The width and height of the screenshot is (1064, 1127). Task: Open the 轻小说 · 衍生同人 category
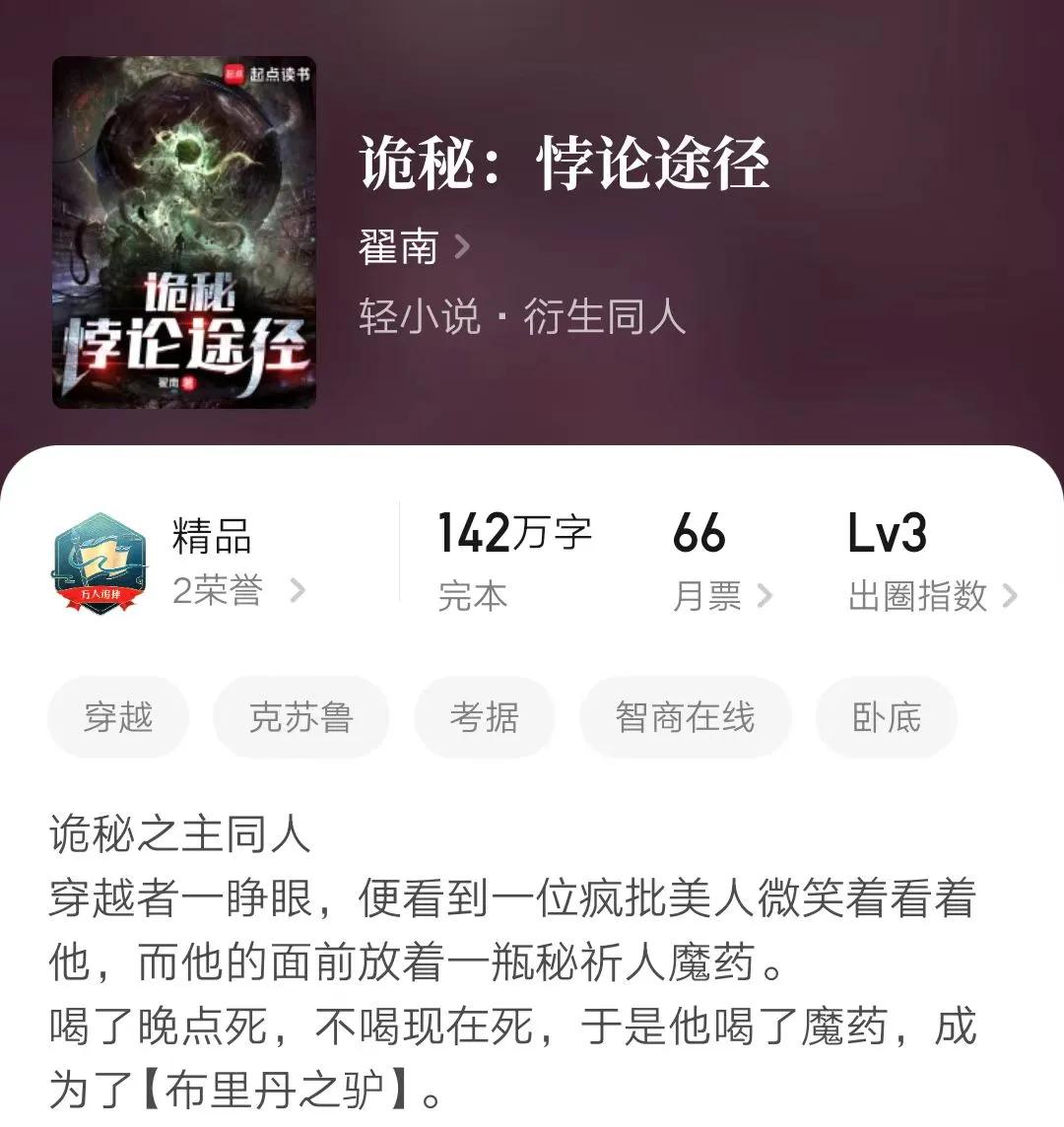point(522,317)
